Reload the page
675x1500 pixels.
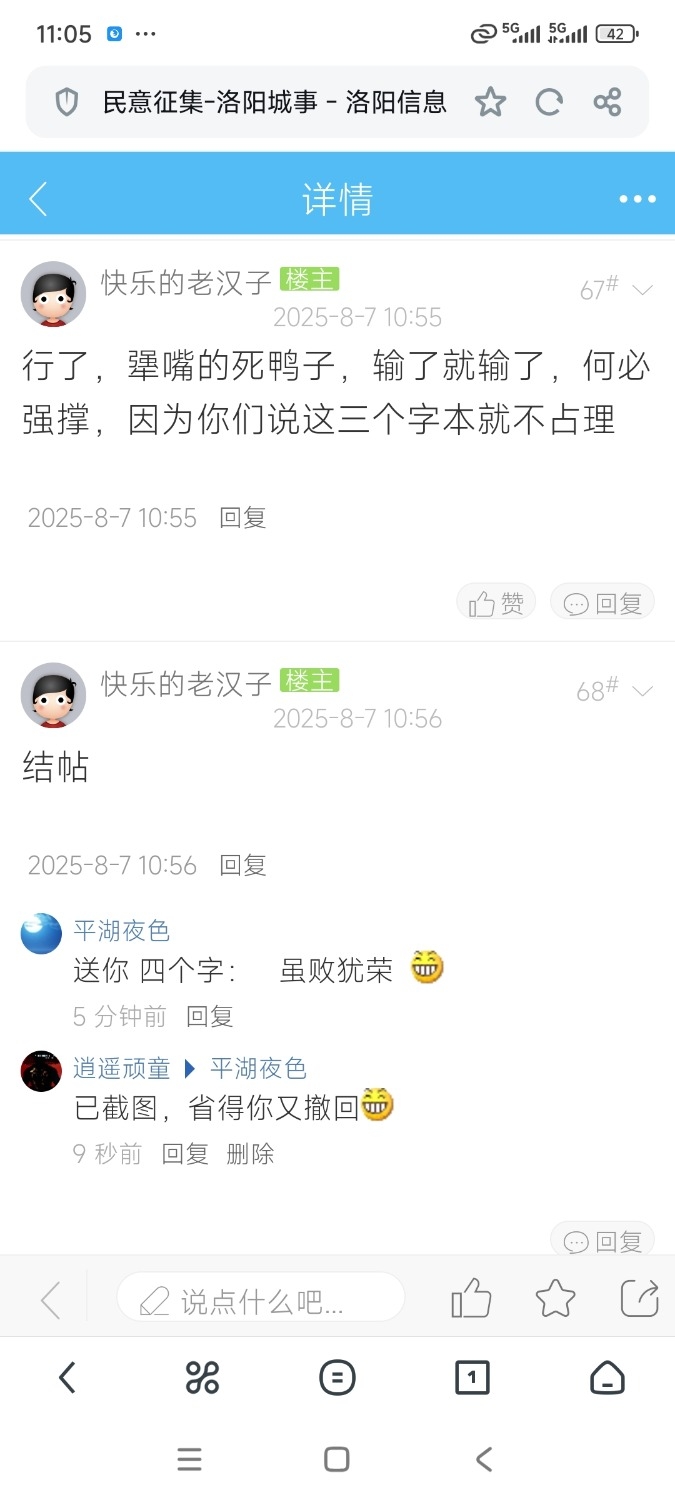548,102
